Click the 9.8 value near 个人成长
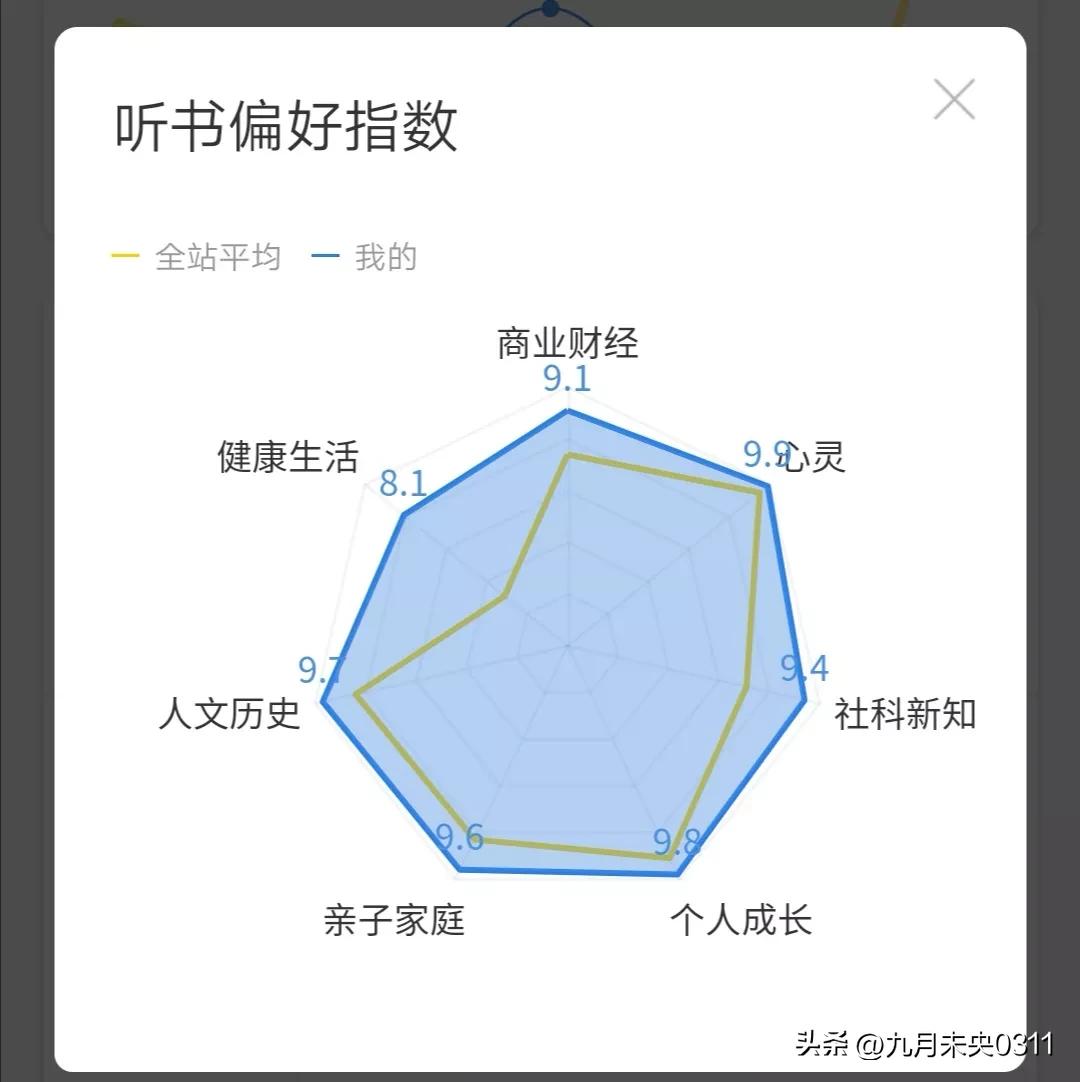This screenshot has width=1080, height=1082. point(677,842)
